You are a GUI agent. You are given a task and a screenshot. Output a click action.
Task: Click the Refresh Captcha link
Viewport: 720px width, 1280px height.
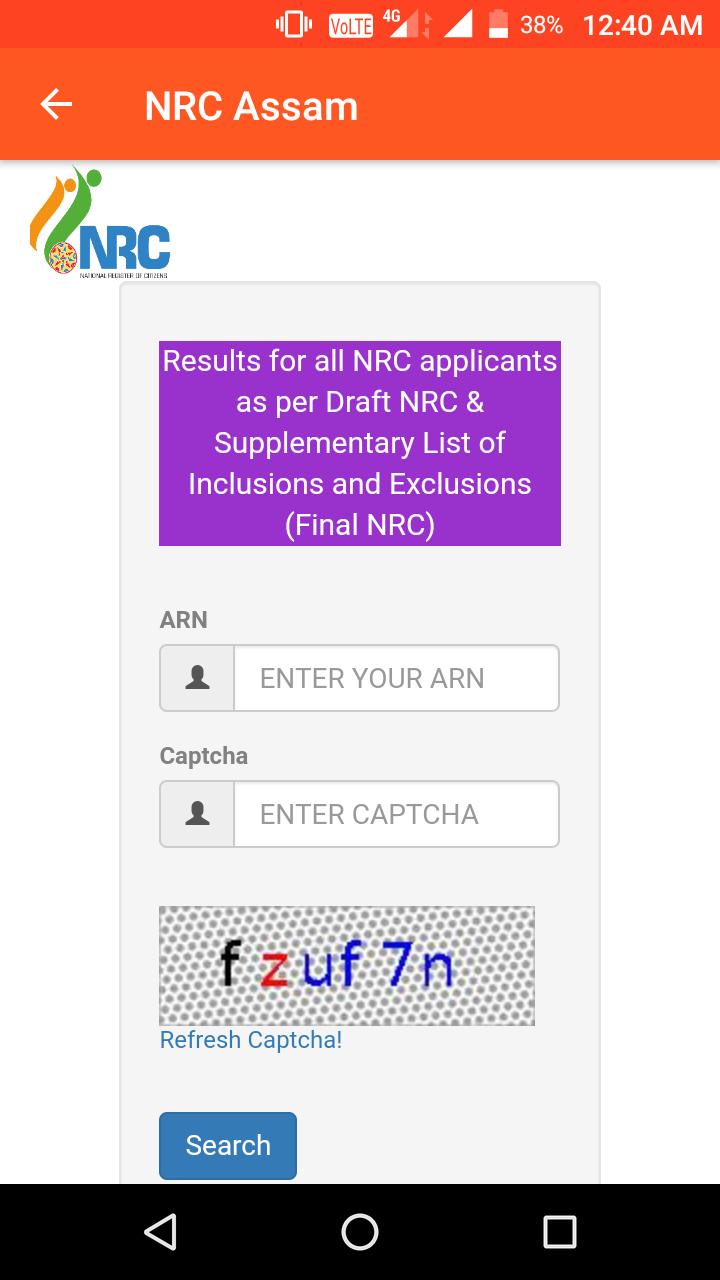(250, 1040)
